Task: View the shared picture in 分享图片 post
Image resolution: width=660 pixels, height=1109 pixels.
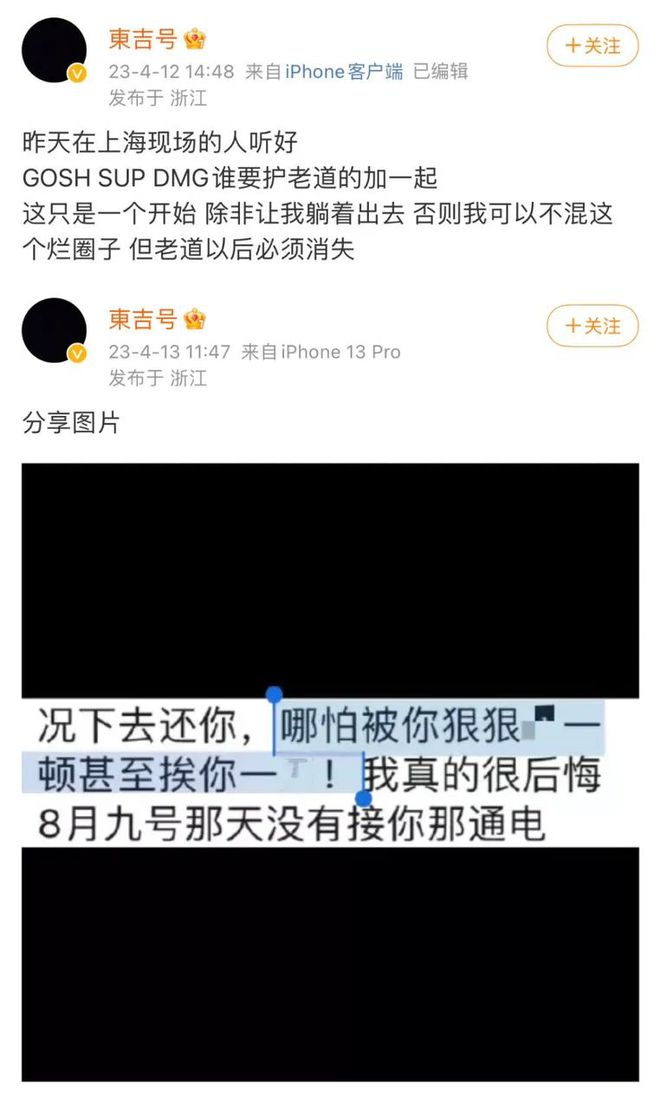Action: coord(330,770)
